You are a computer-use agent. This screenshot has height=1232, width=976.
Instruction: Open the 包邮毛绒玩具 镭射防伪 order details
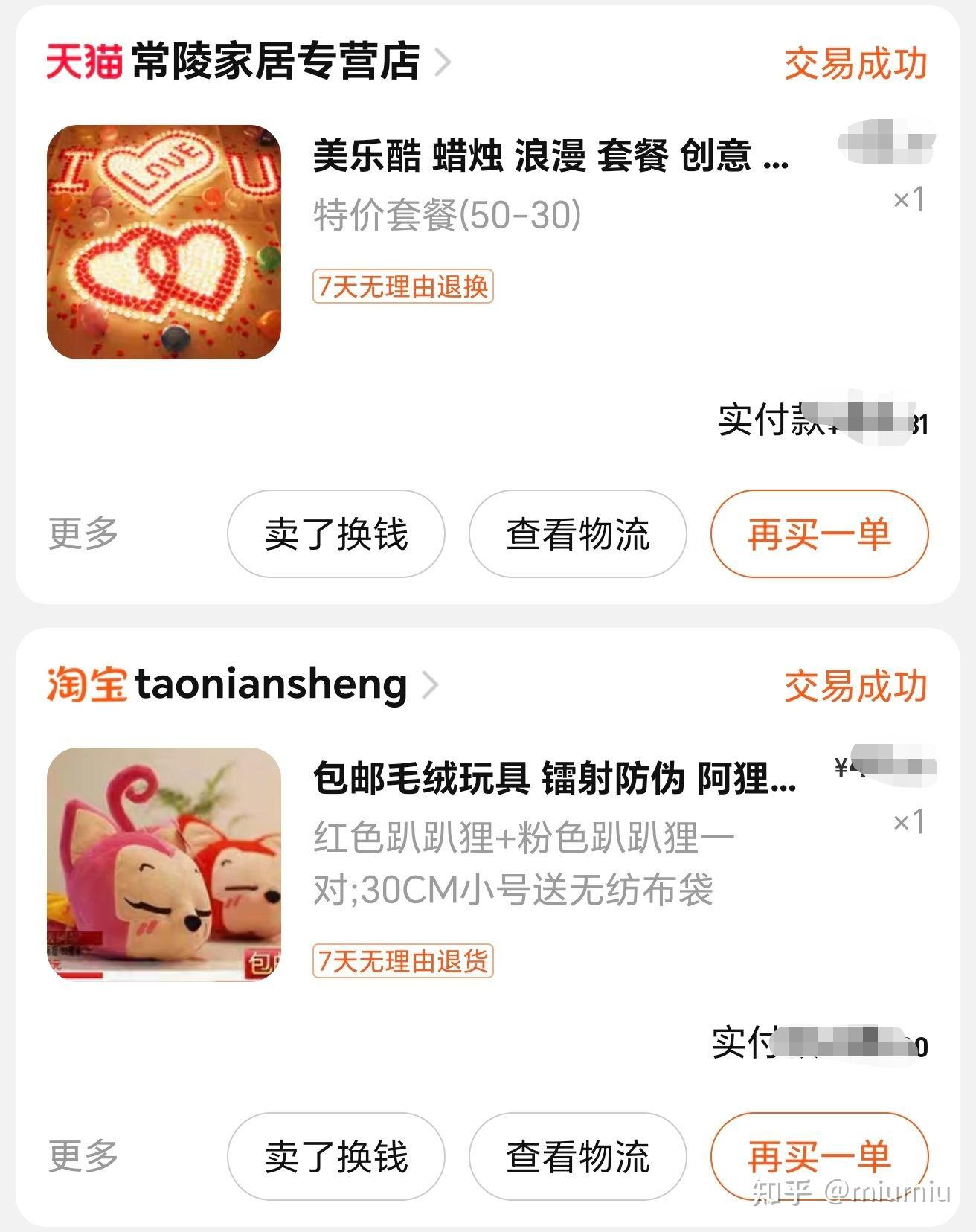point(554,779)
